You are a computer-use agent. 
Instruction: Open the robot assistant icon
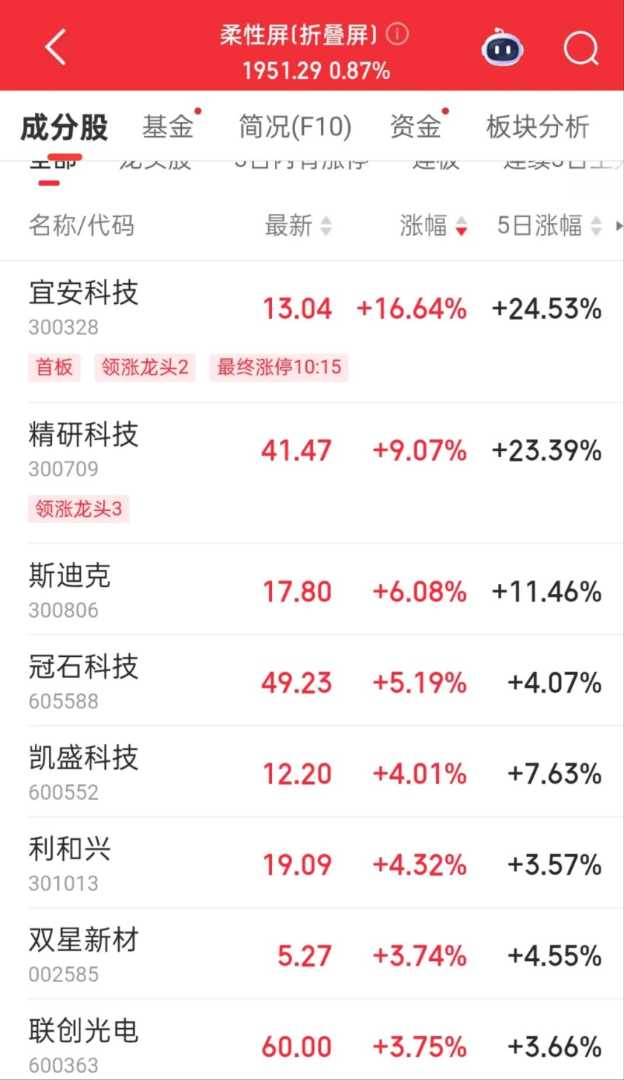click(502, 47)
